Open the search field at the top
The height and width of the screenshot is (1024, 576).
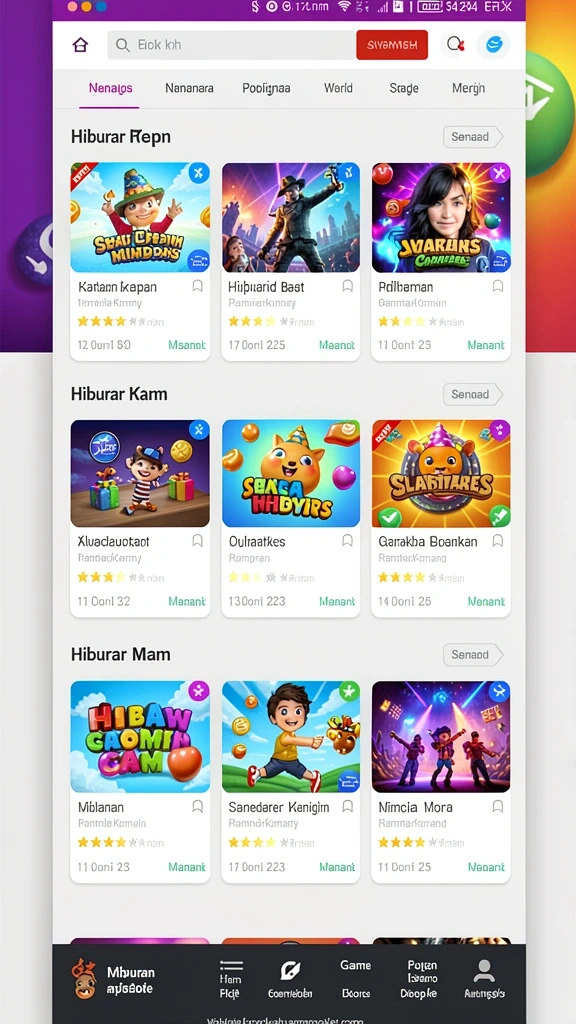(x=232, y=45)
